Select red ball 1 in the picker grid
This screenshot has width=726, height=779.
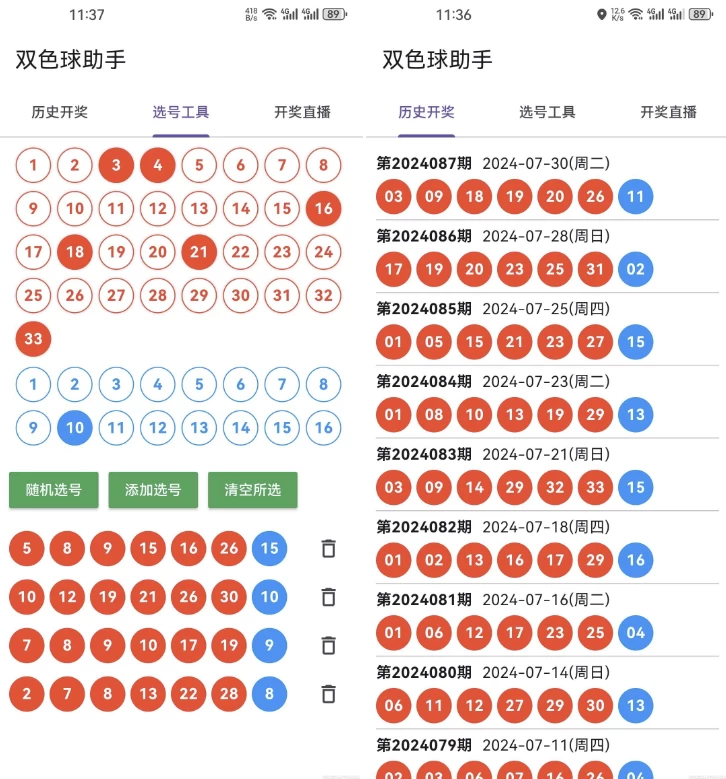[x=34, y=166]
